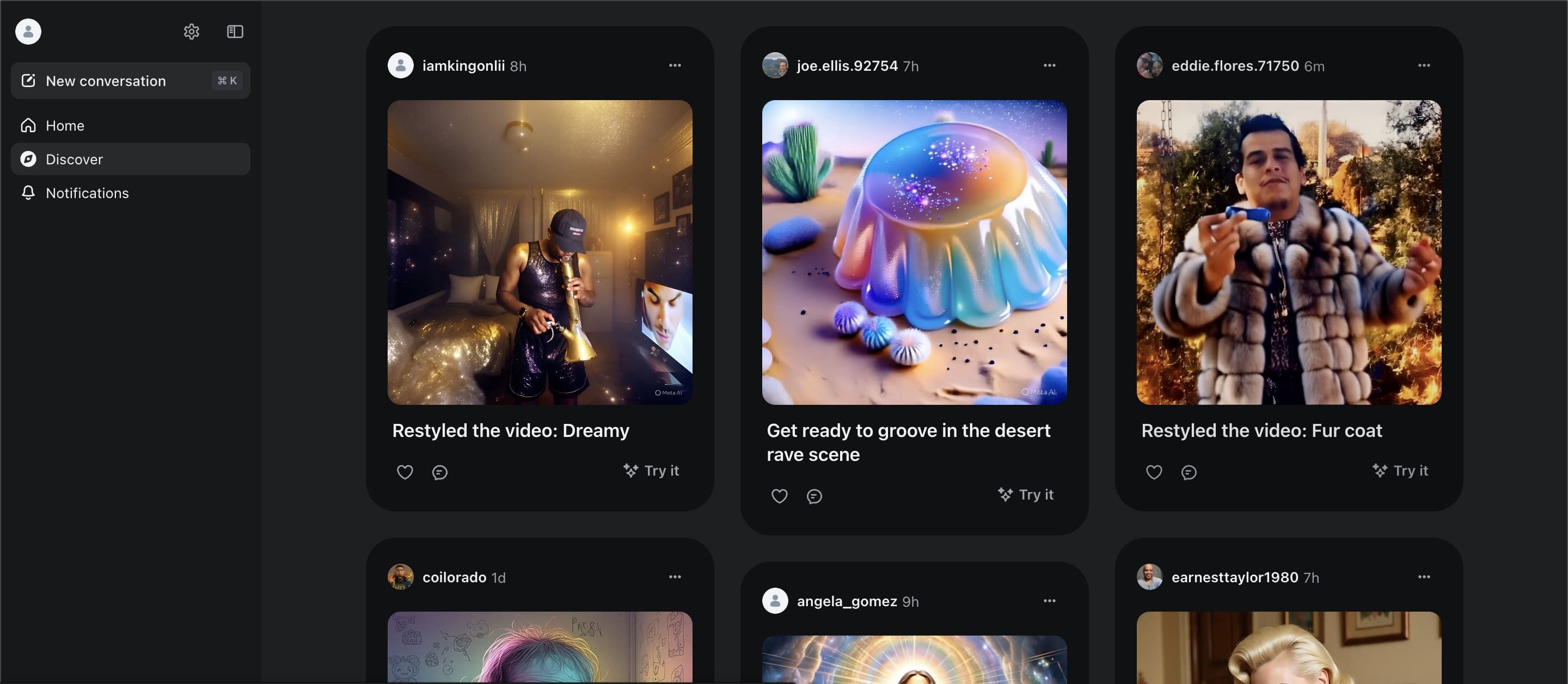Open overflow menu on earnesttaylor1980's post
This screenshot has height=684, width=1568.
tap(1424, 576)
